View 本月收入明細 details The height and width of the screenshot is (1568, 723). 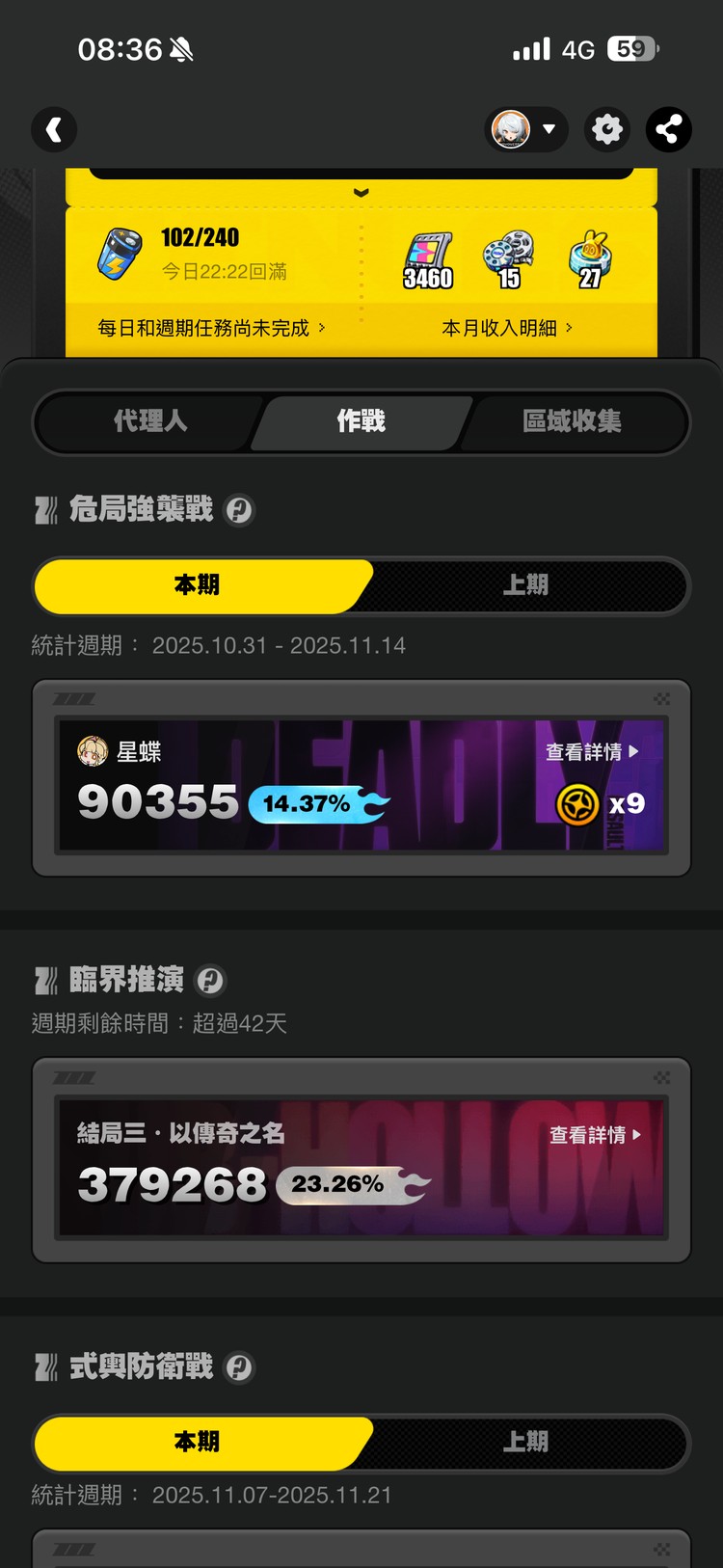tap(507, 328)
